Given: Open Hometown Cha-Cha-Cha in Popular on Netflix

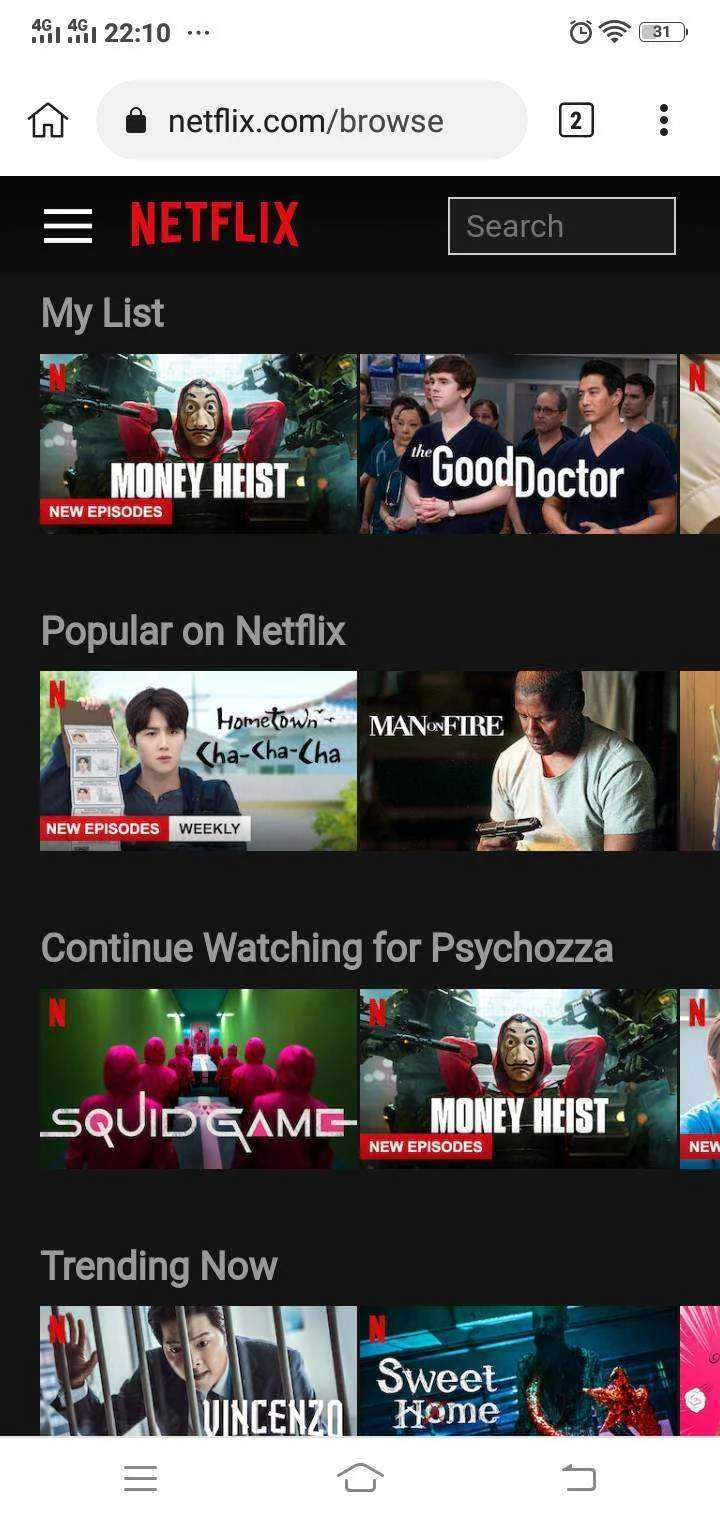Looking at the screenshot, I should click(x=198, y=761).
